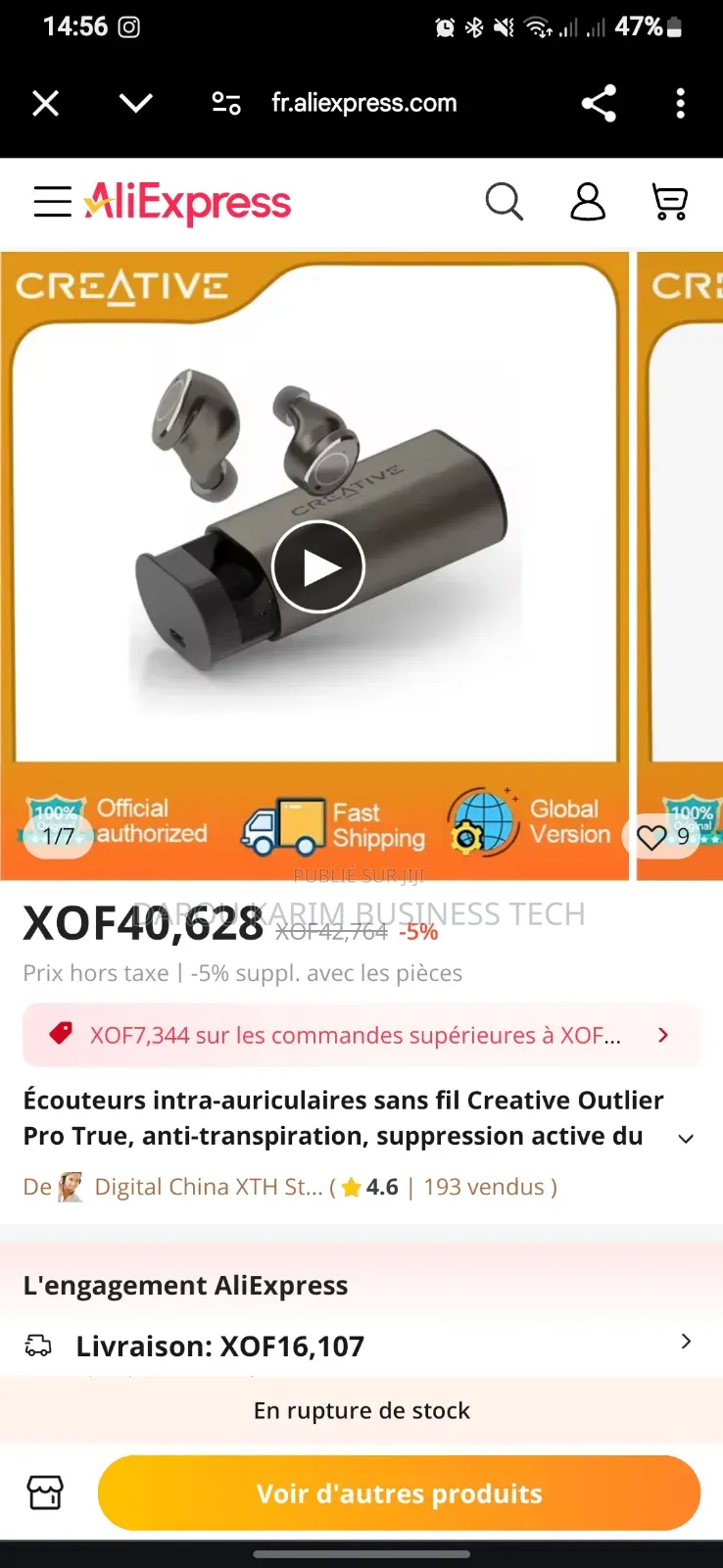
Task: Open the shopping cart
Action: (670, 202)
